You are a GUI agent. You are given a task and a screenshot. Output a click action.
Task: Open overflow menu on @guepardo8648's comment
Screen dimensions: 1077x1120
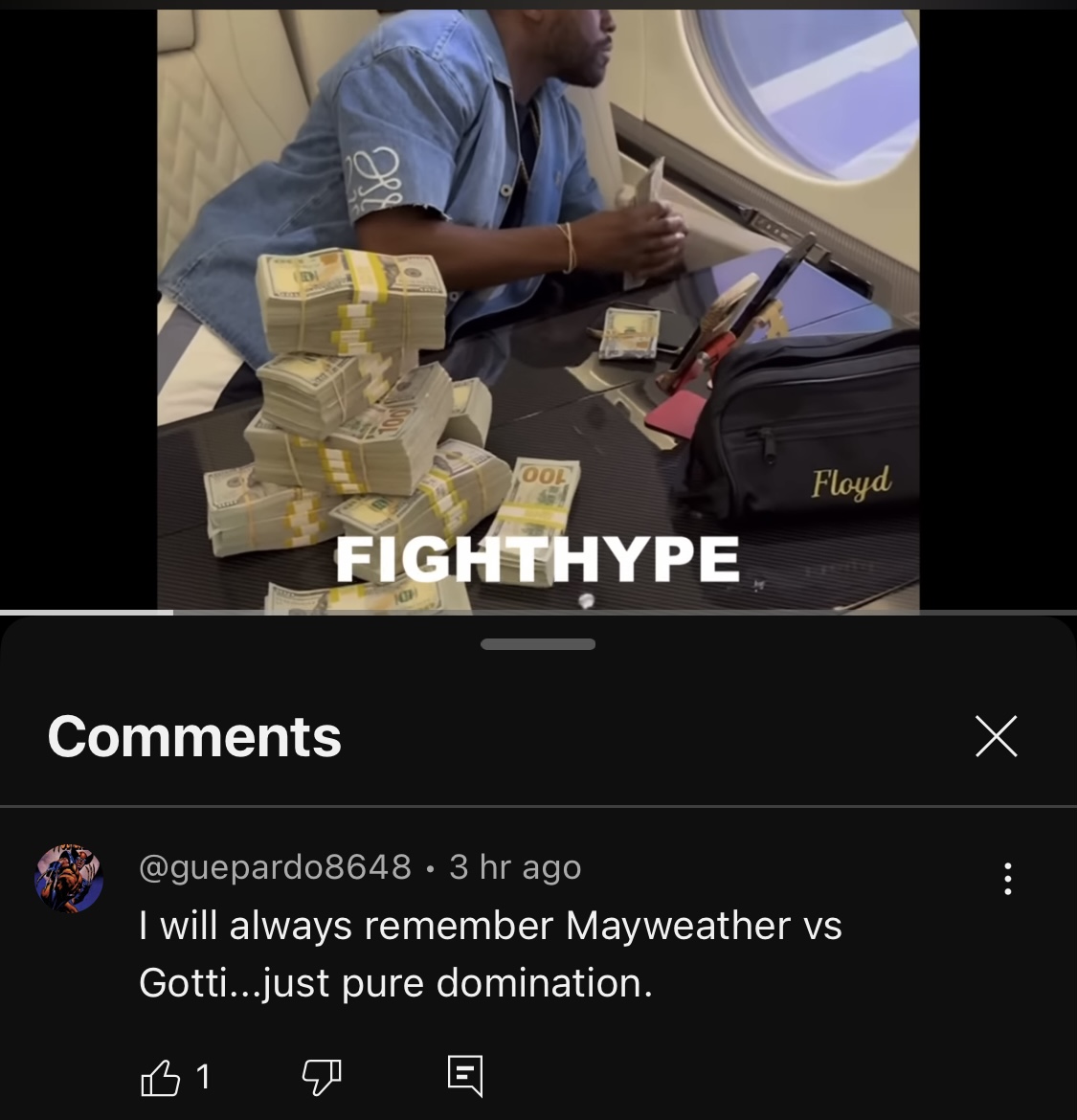pyautogui.click(x=1007, y=878)
